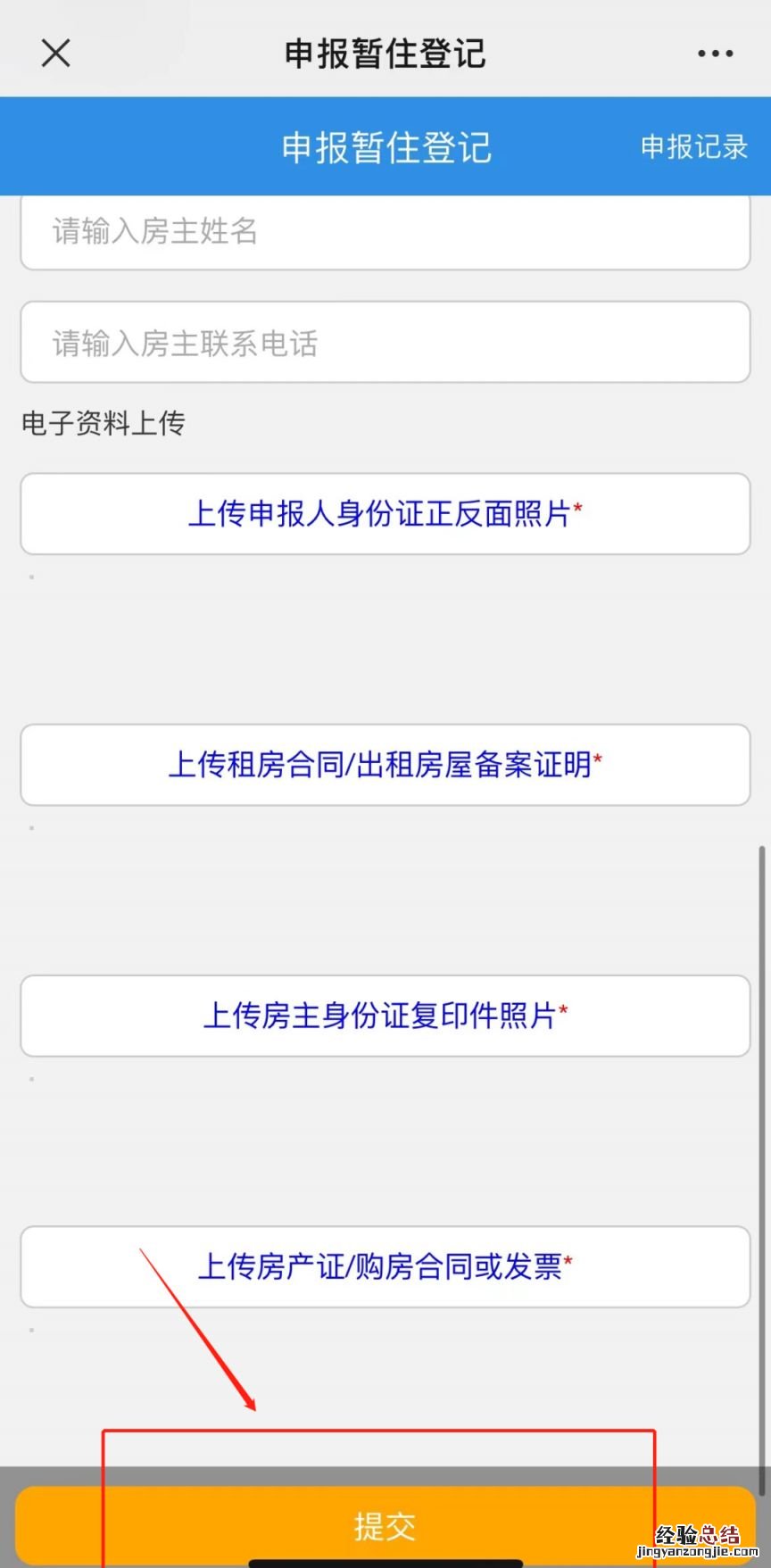Upload 租房合同/出租房屋备案证明

tap(385, 765)
